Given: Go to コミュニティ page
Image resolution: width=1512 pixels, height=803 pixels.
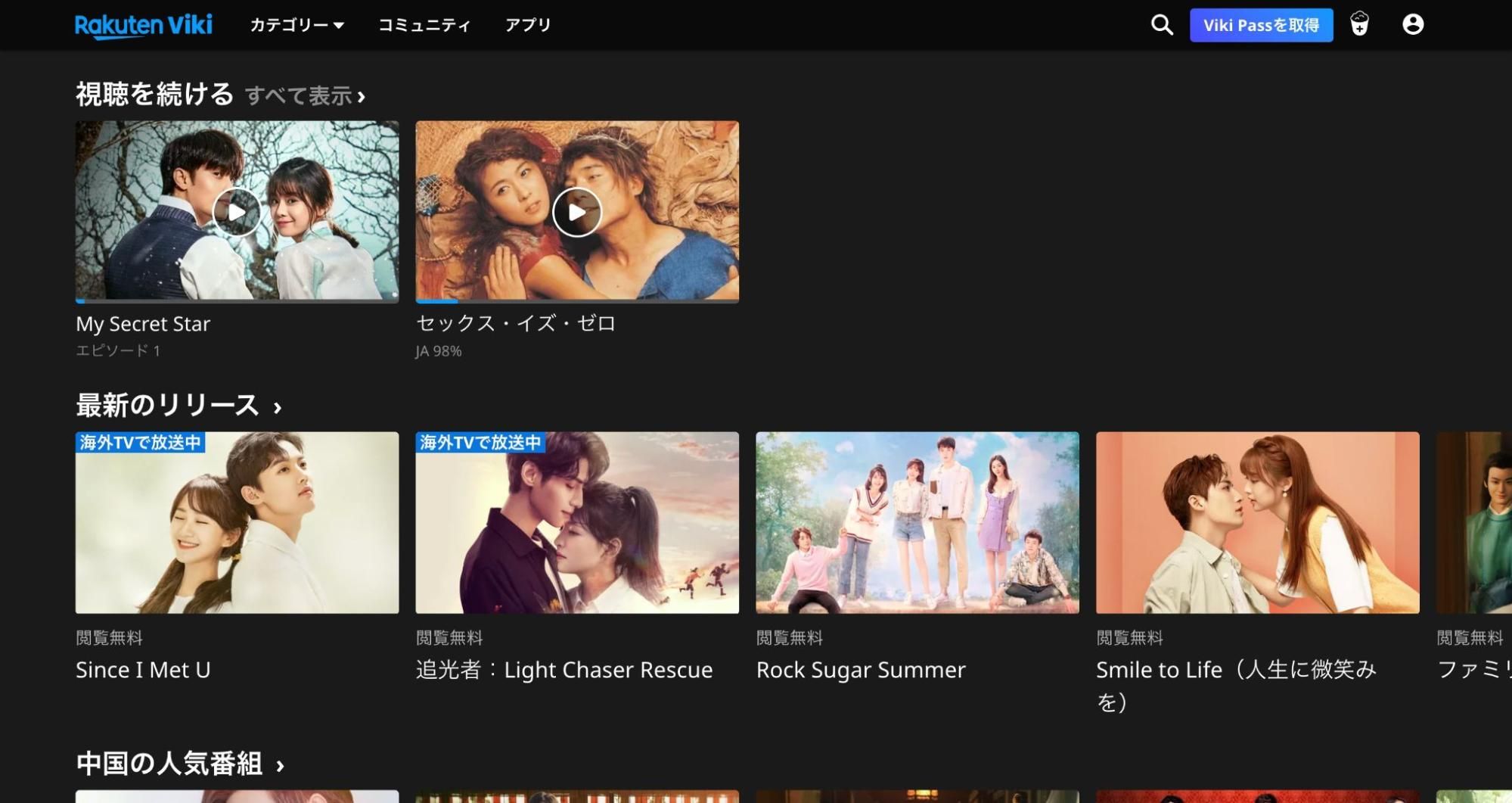Looking at the screenshot, I should [424, 25].
